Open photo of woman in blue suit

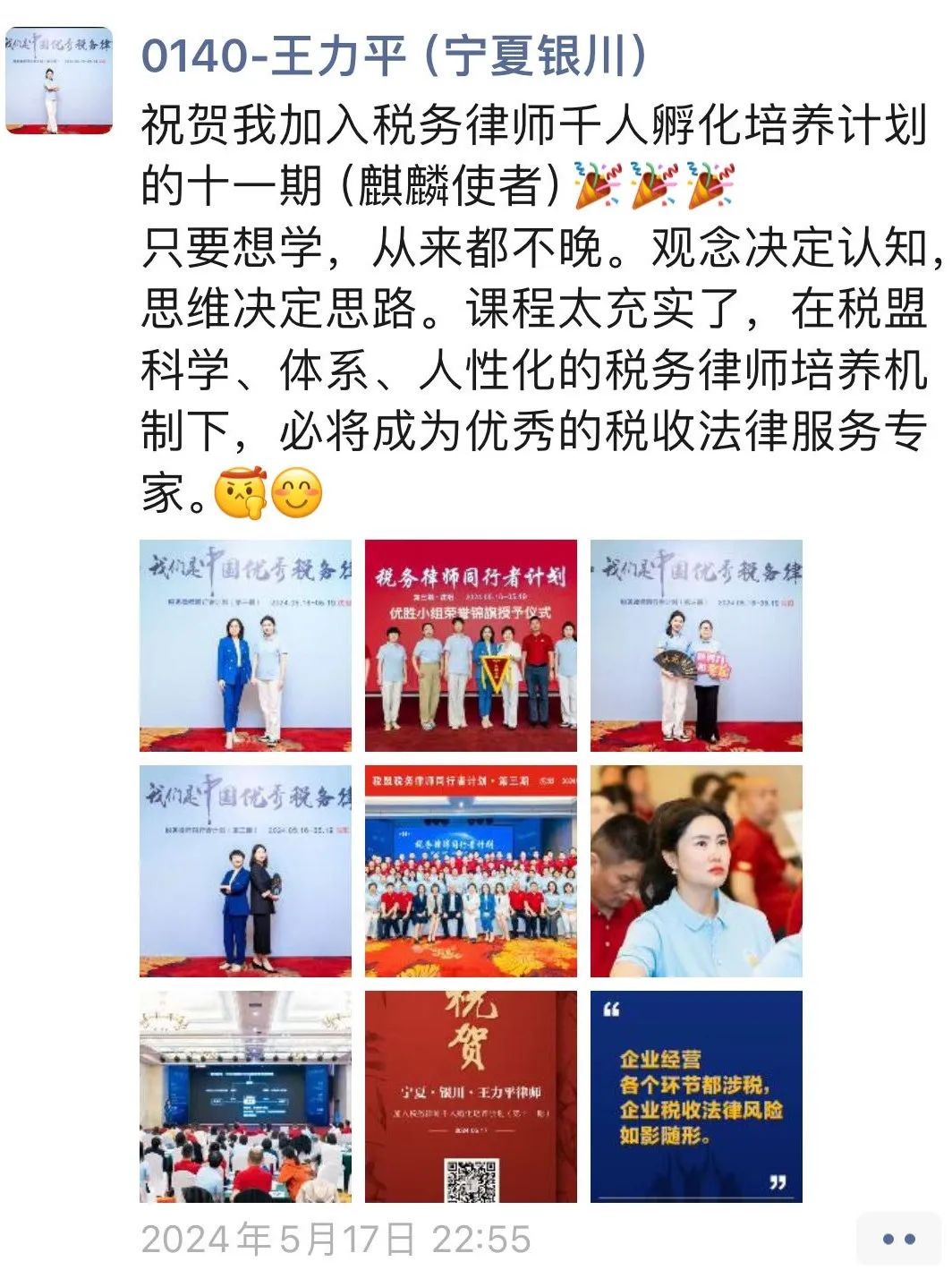click(x=245, y=645)
